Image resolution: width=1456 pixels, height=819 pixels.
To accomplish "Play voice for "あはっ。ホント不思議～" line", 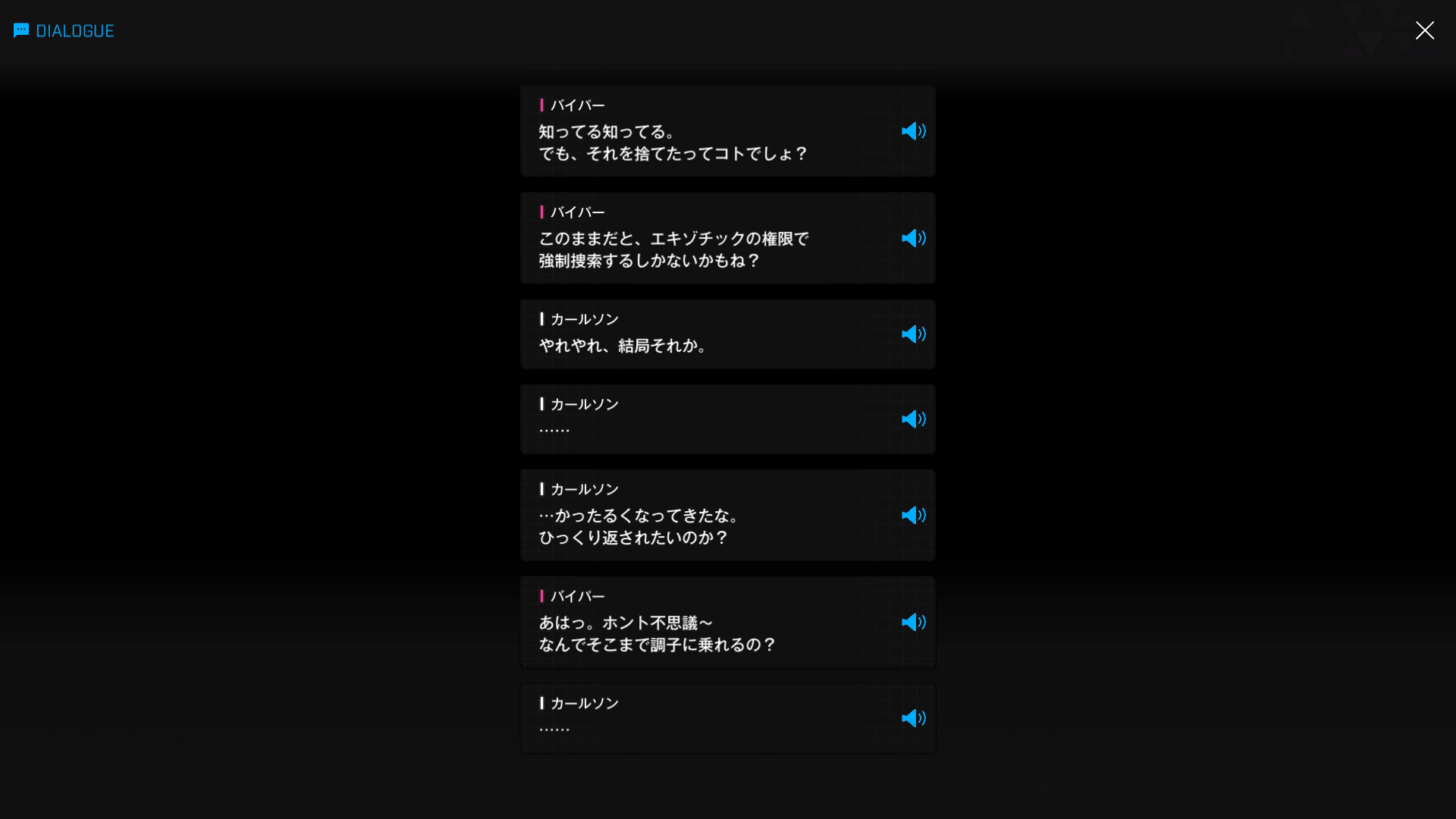I will [x=913, y=623].
